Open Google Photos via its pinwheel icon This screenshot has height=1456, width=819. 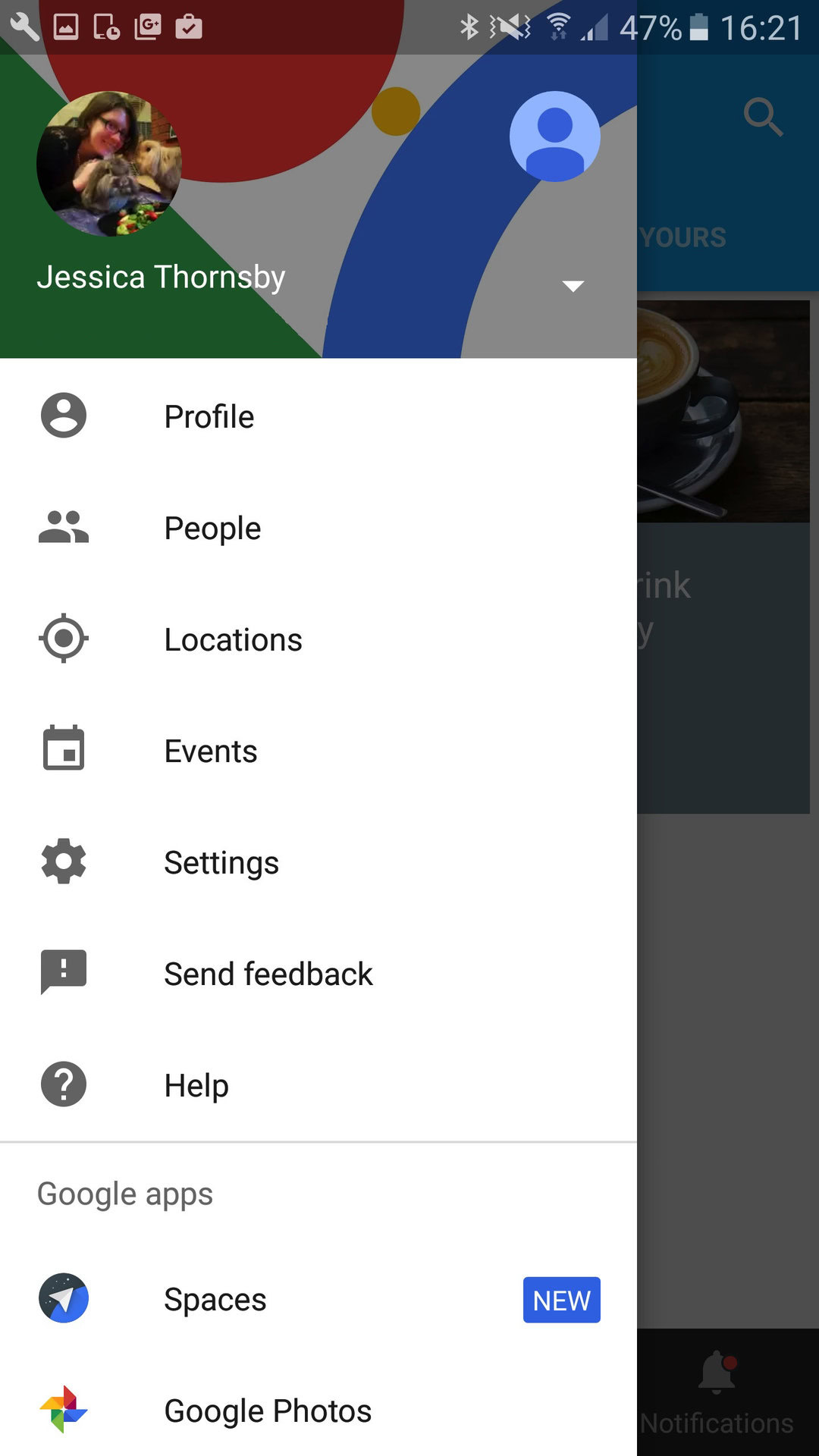pos(63,1410)
